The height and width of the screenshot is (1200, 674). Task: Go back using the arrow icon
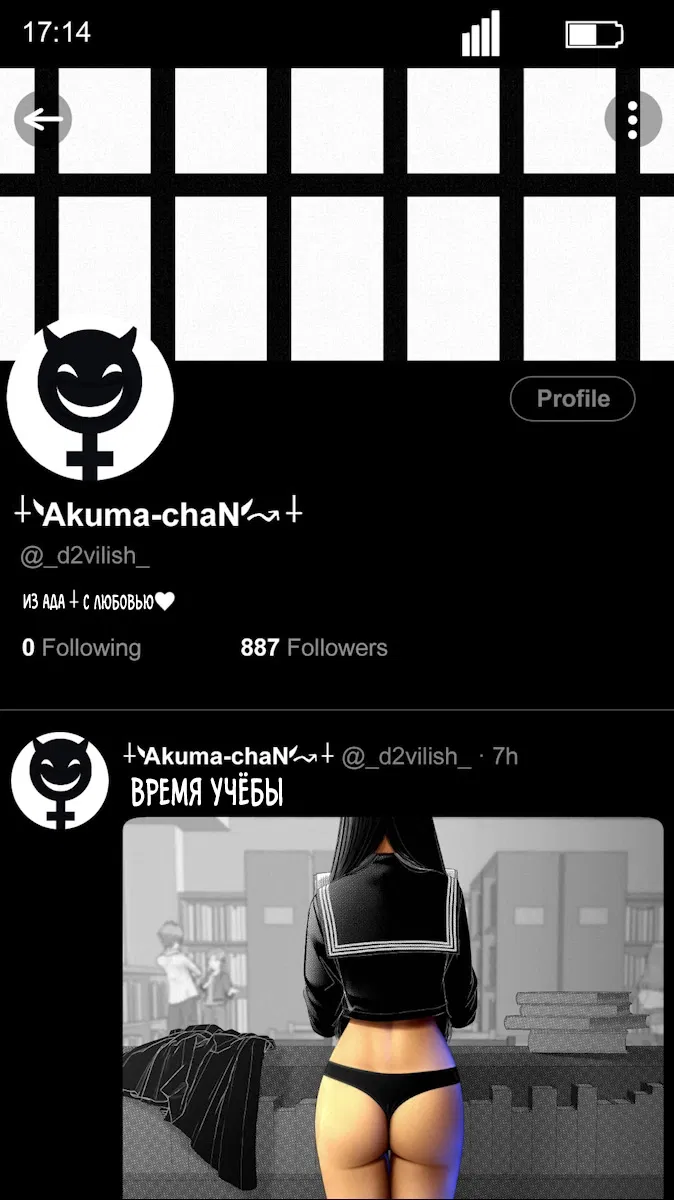pyautogui.click(x=42, y=121)
